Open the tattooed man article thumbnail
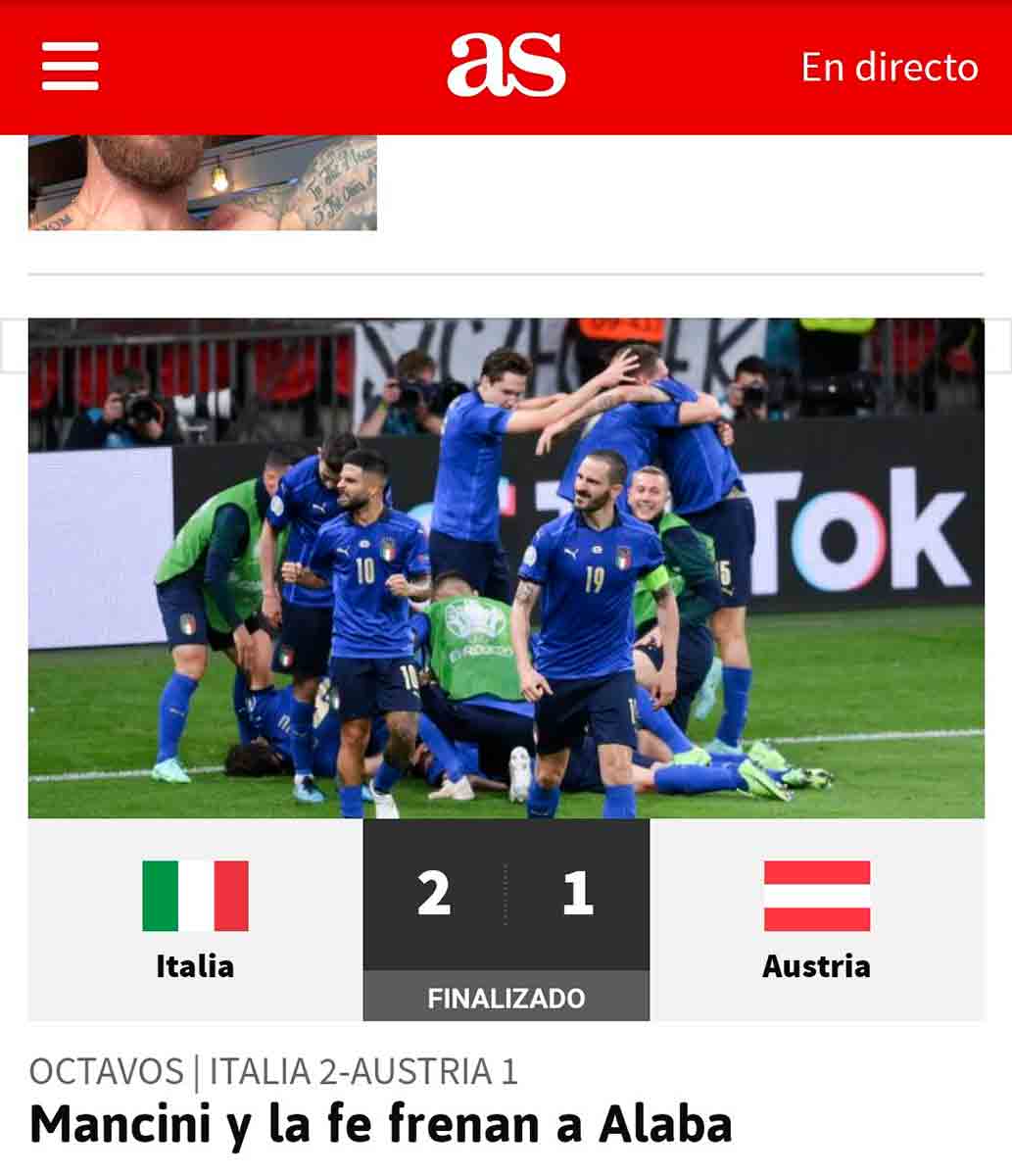This screenshot has height=1176, width=1012. (x=203, y=182)
